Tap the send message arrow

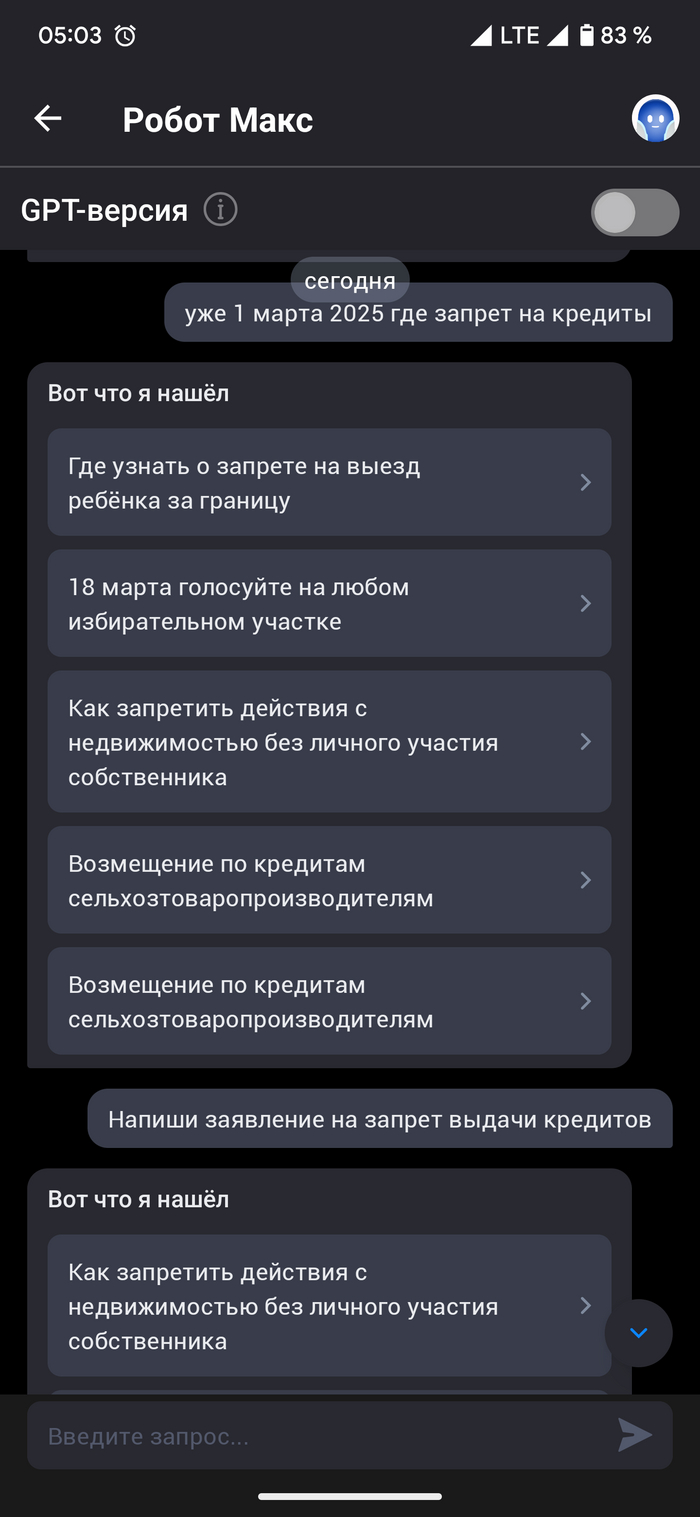tap(635, 1436)
